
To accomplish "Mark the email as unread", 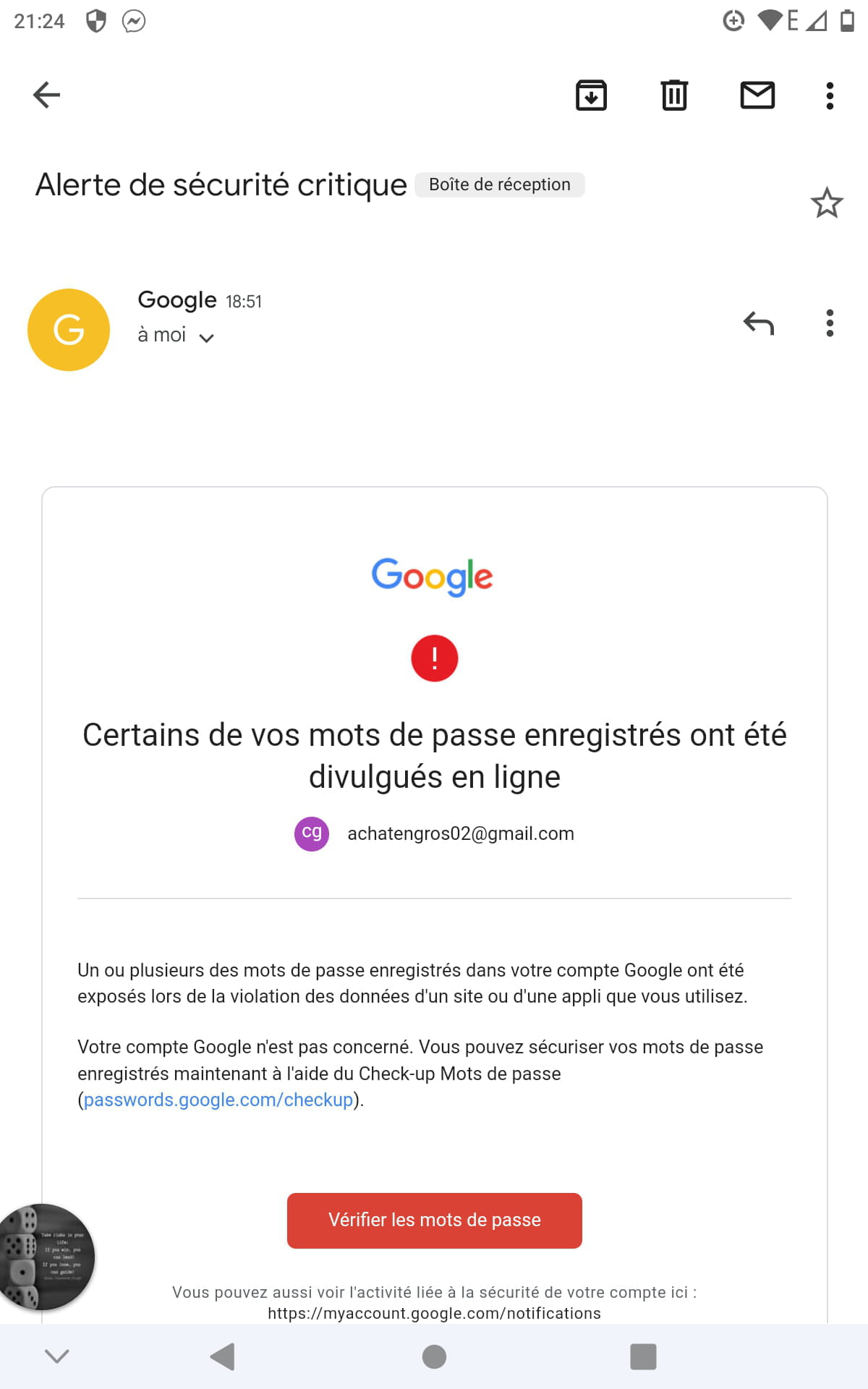I will 757,95.
